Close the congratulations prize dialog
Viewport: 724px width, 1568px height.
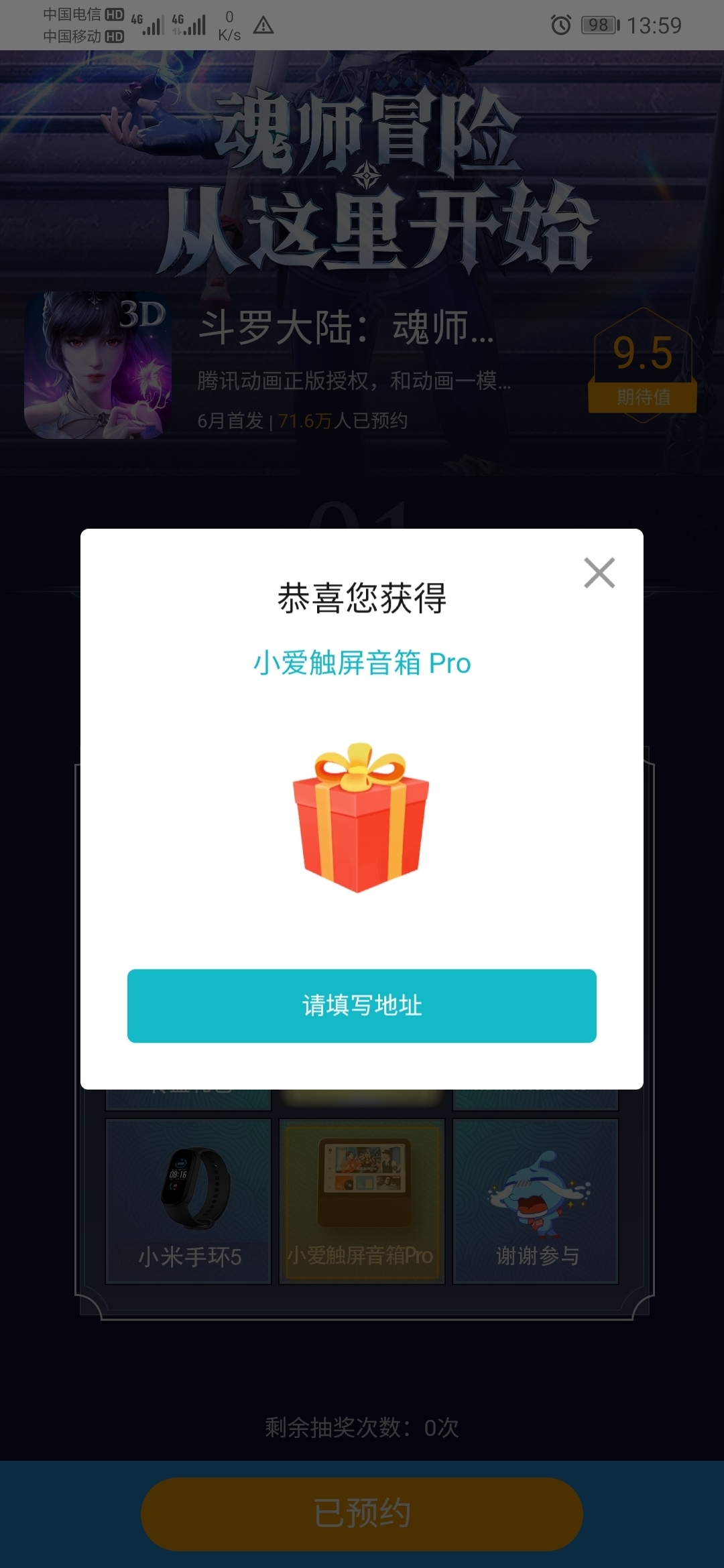[x=599, y=574]
